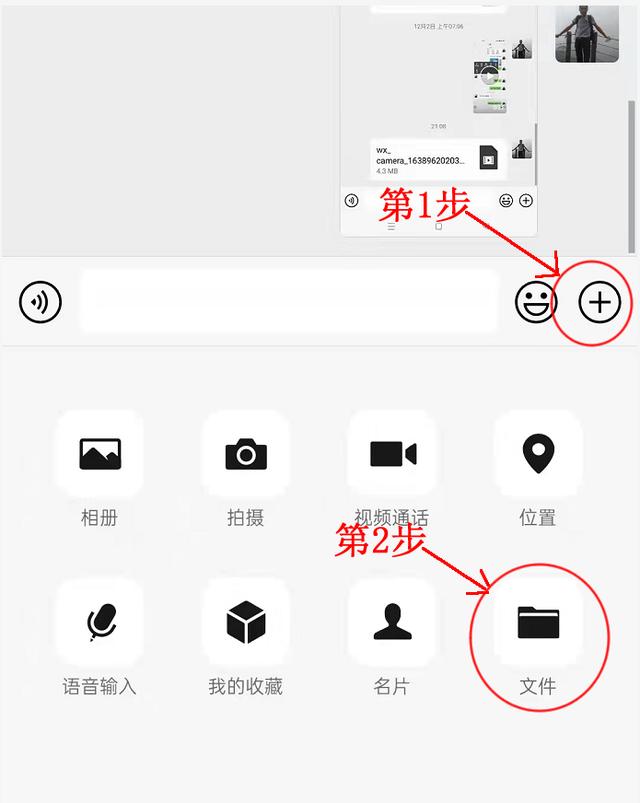Select 语音输入 voice input
The width and height of the screenshot is (640, 803).
pos(99,623)
